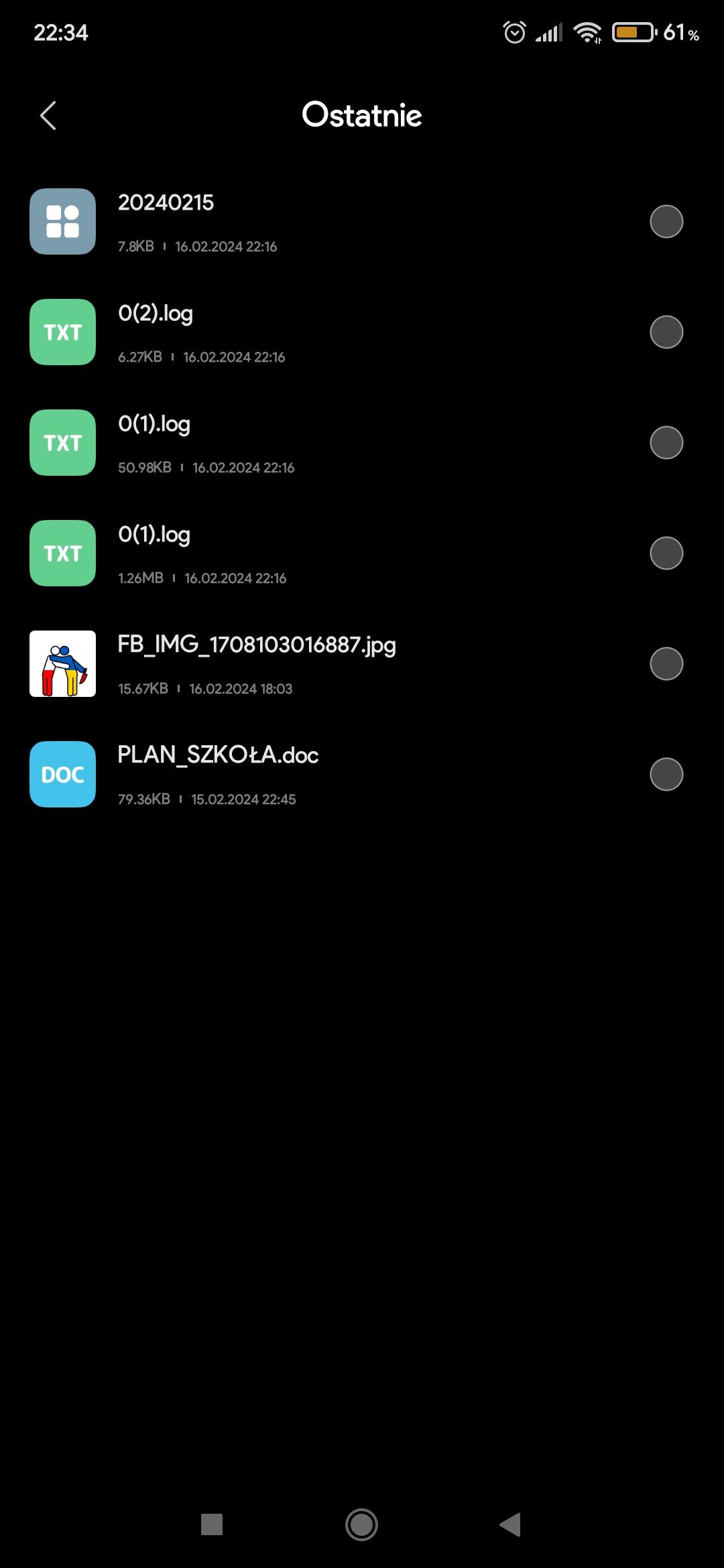Go back from the Ostatnie screen
The image size is (724, 1568).
[x=48, y=116]
